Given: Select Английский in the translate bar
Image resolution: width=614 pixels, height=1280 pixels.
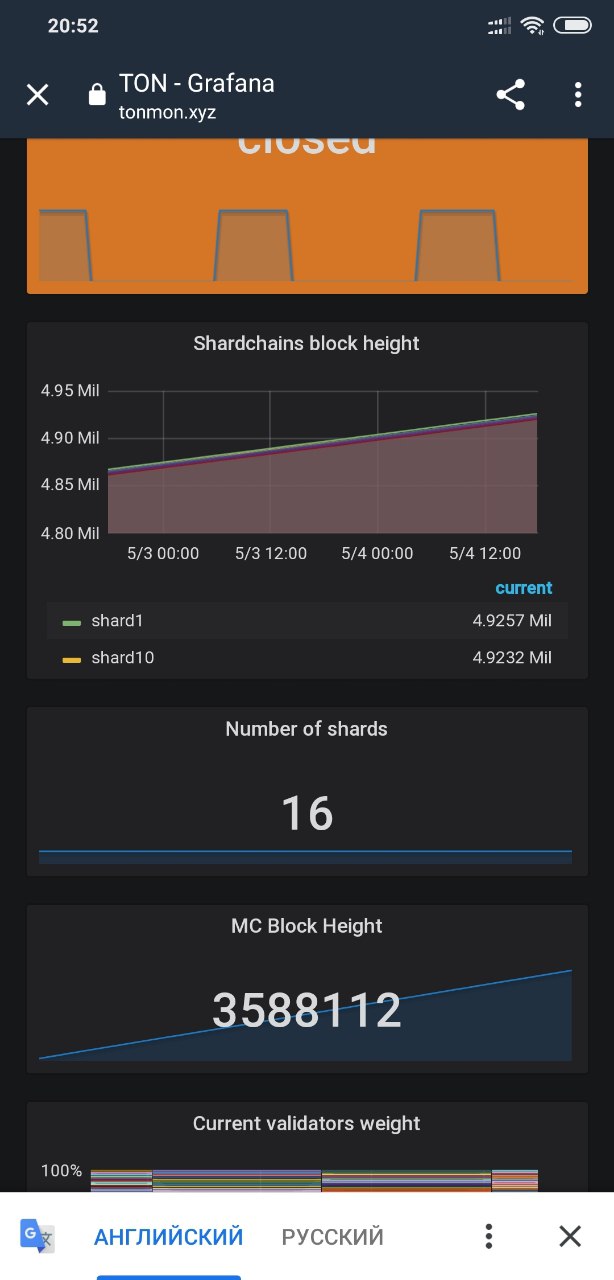Looking at the screenshot, I should tap(168, 1236).
